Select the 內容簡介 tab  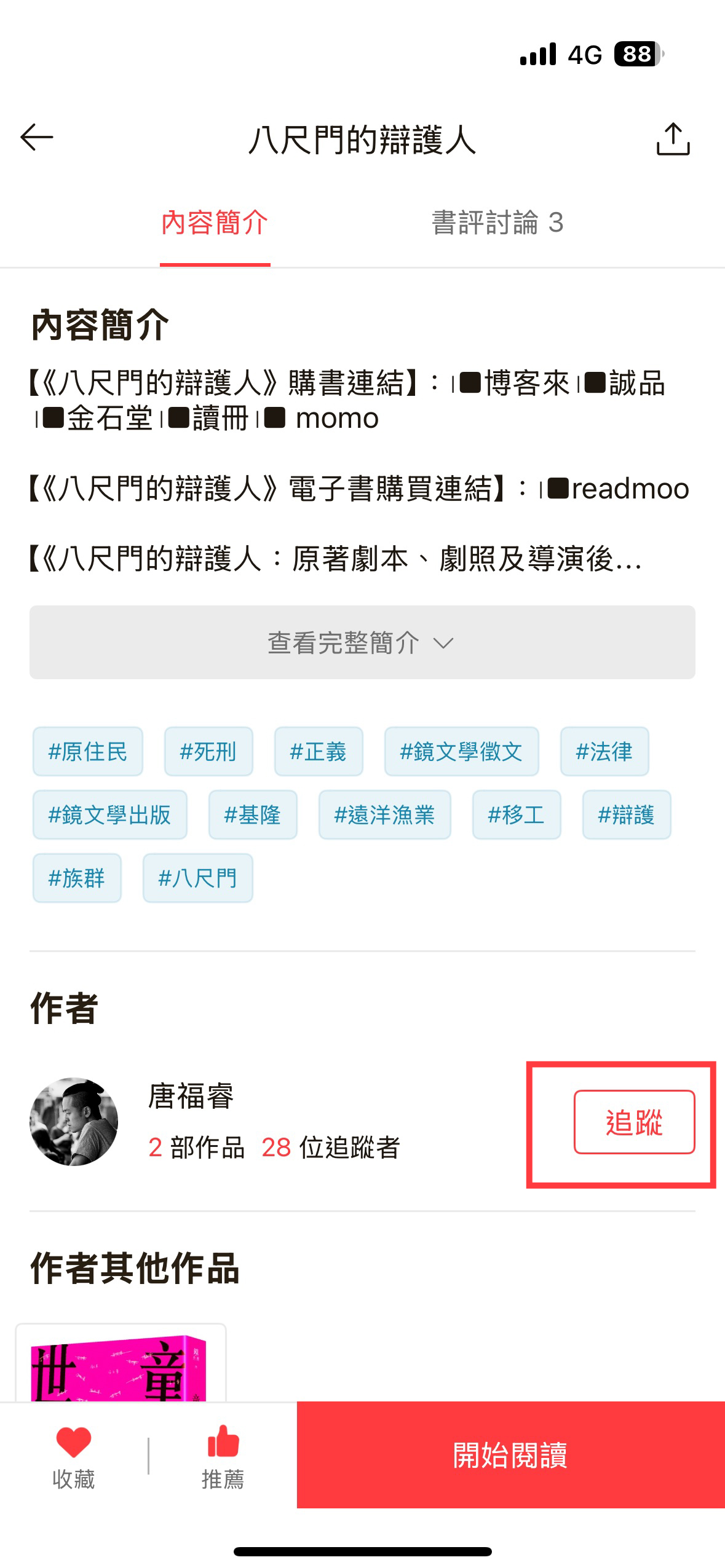click(215, 223)
